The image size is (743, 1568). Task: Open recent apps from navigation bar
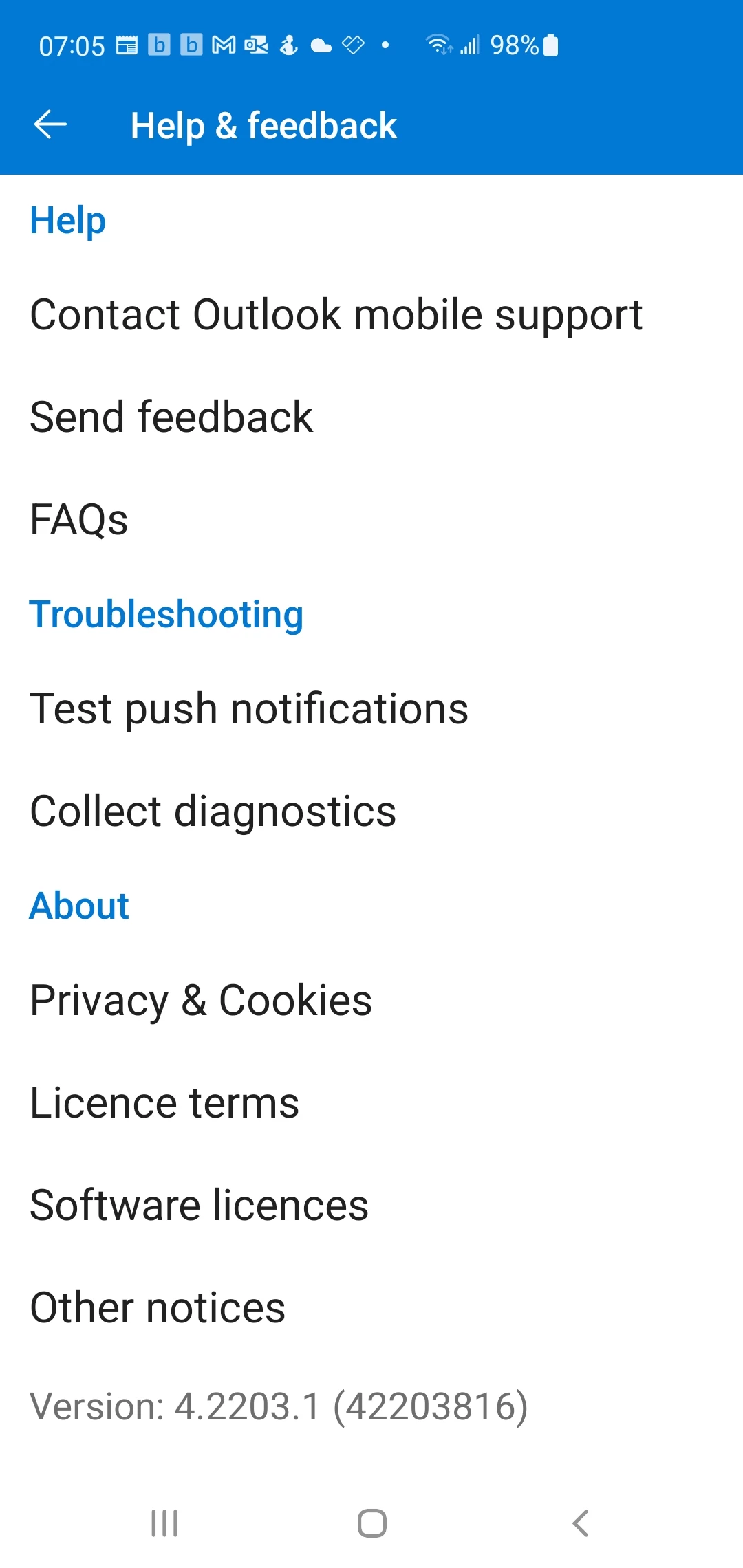164,1523
